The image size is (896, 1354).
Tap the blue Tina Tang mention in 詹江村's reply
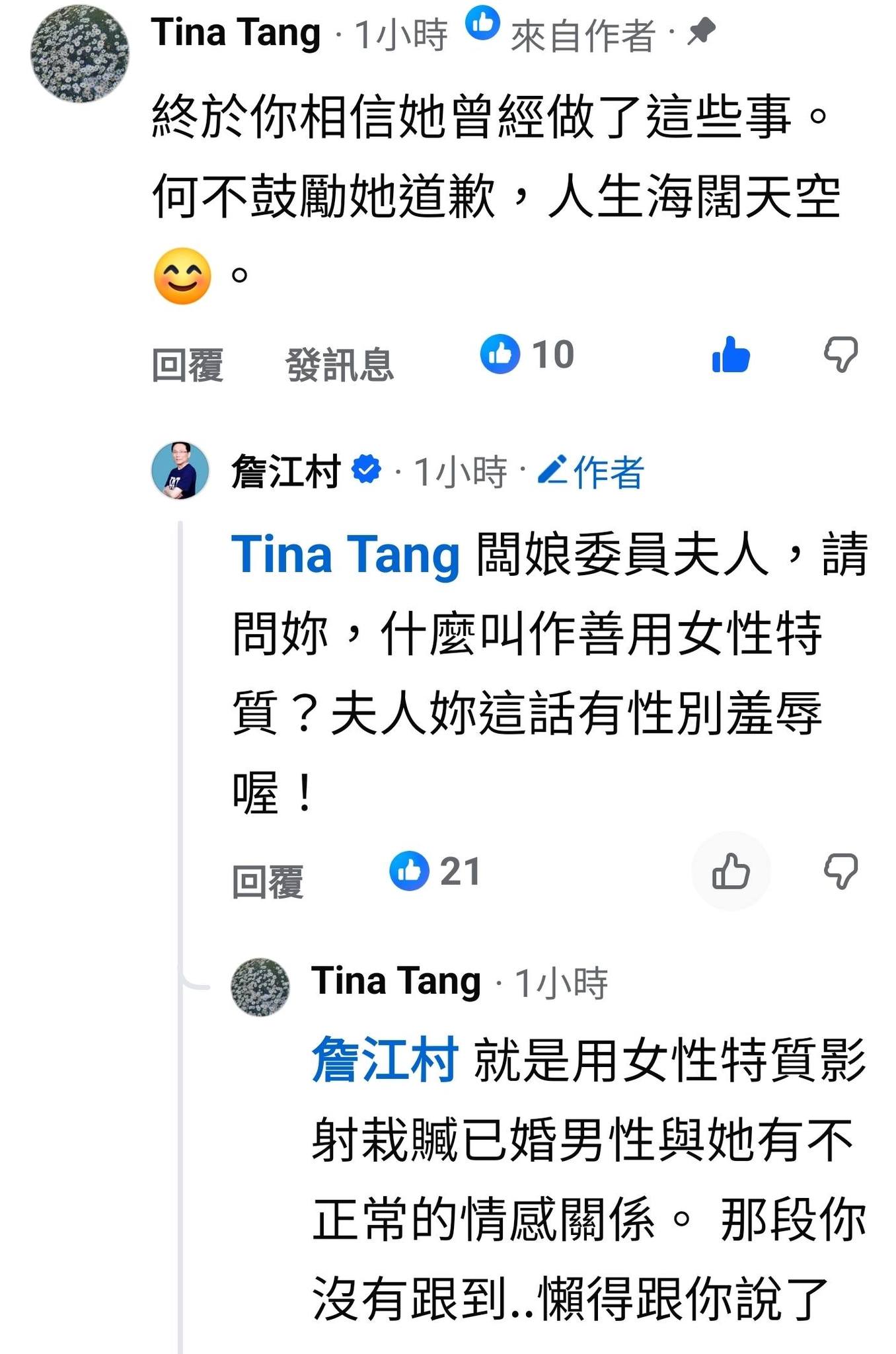click(346, 554)
